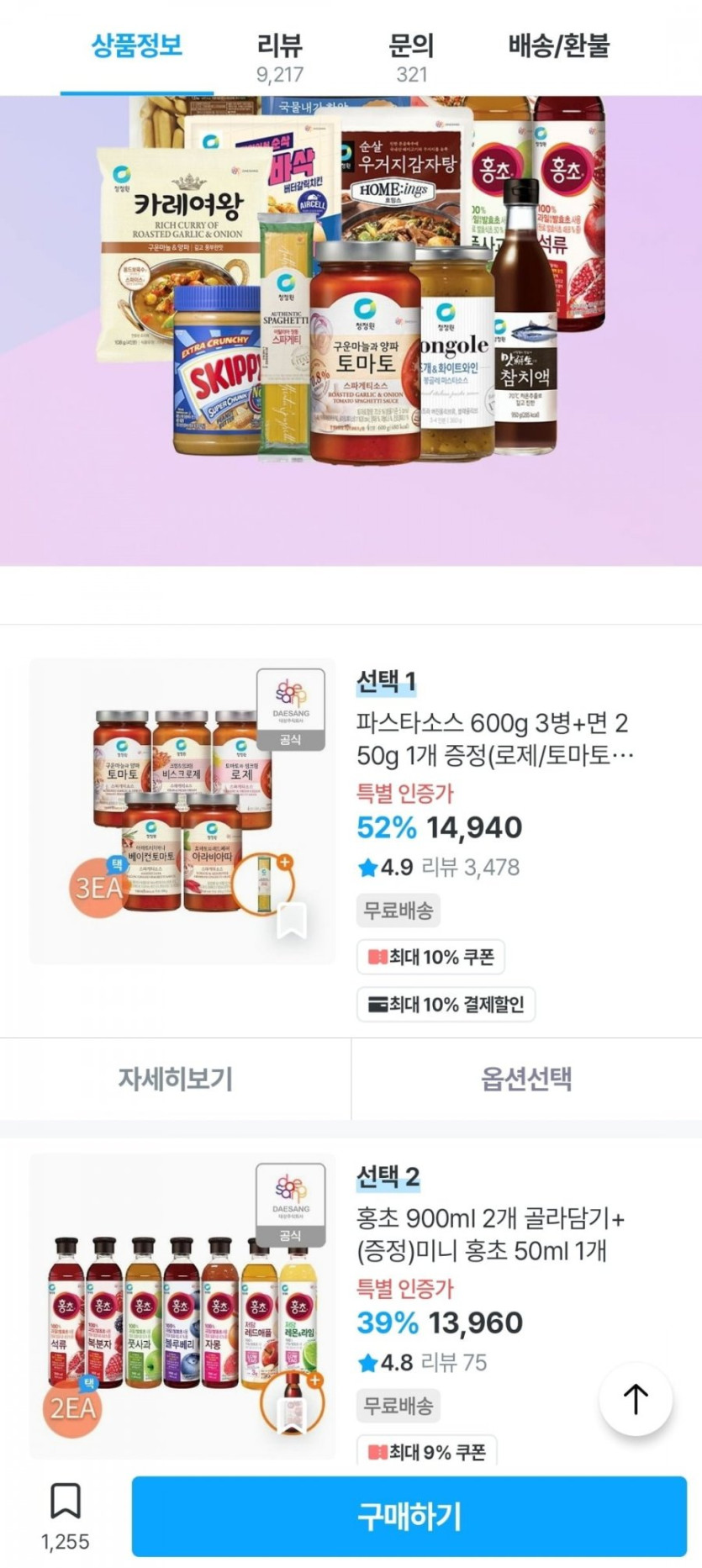Tap the 최대 10% 결제할인 chip
Screen dimensions: 702x1568
(446, 1004)
